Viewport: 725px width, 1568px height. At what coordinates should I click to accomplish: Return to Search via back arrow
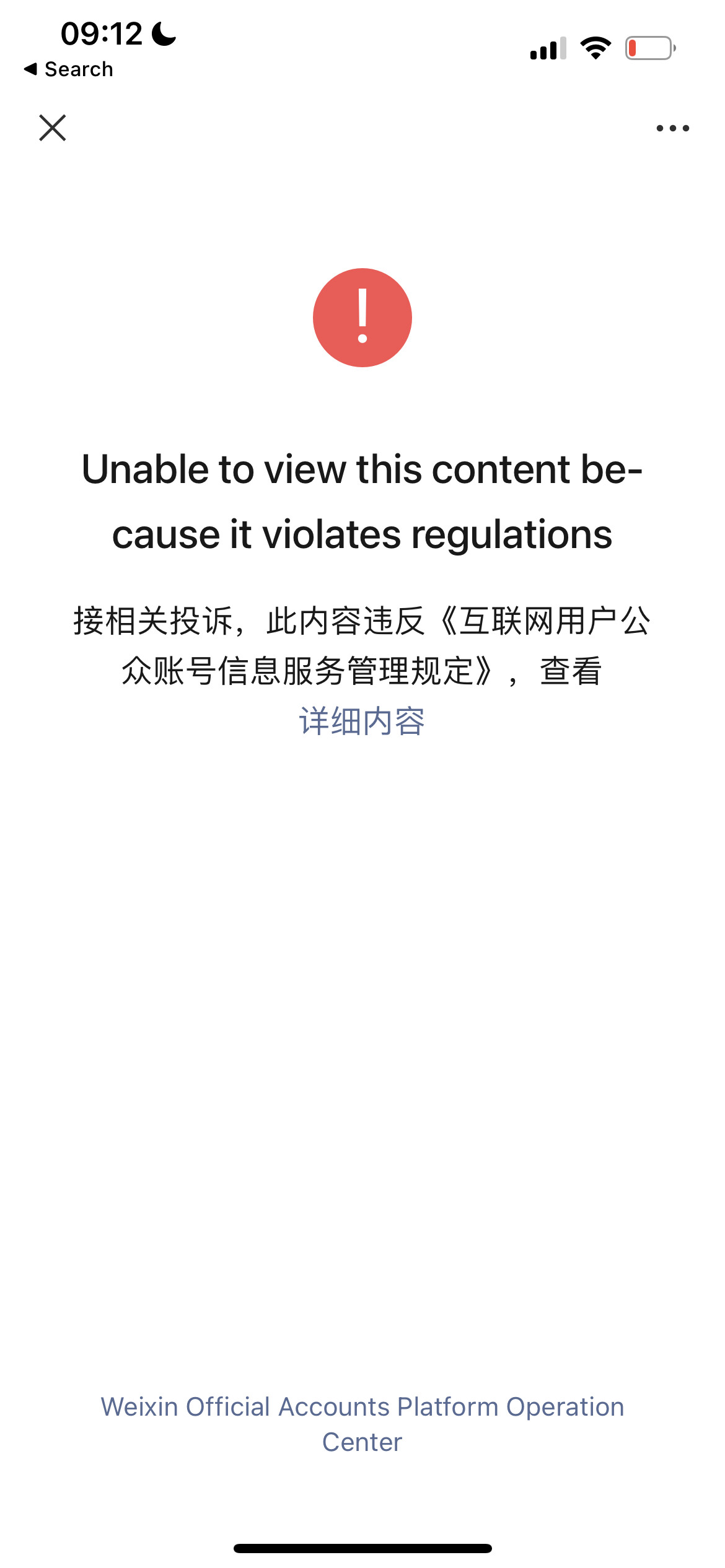click(68, 69)
